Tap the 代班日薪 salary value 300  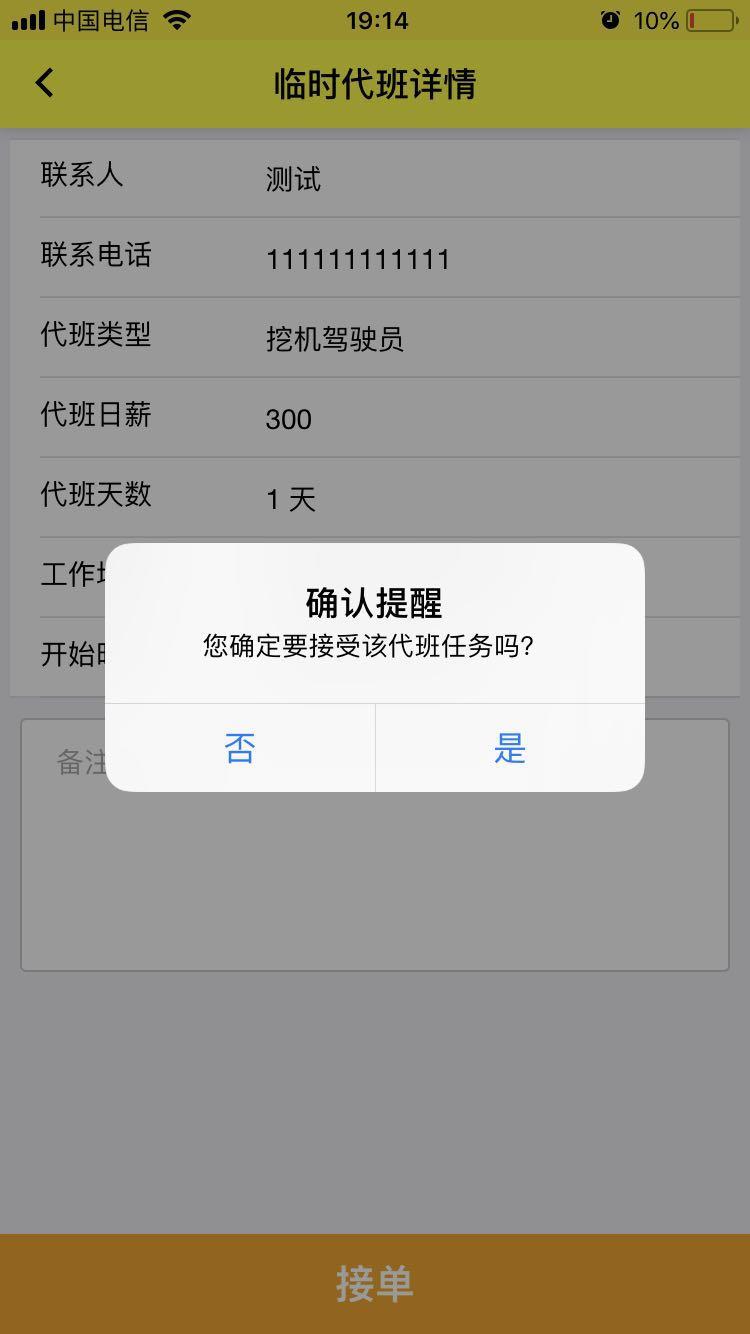288,419
